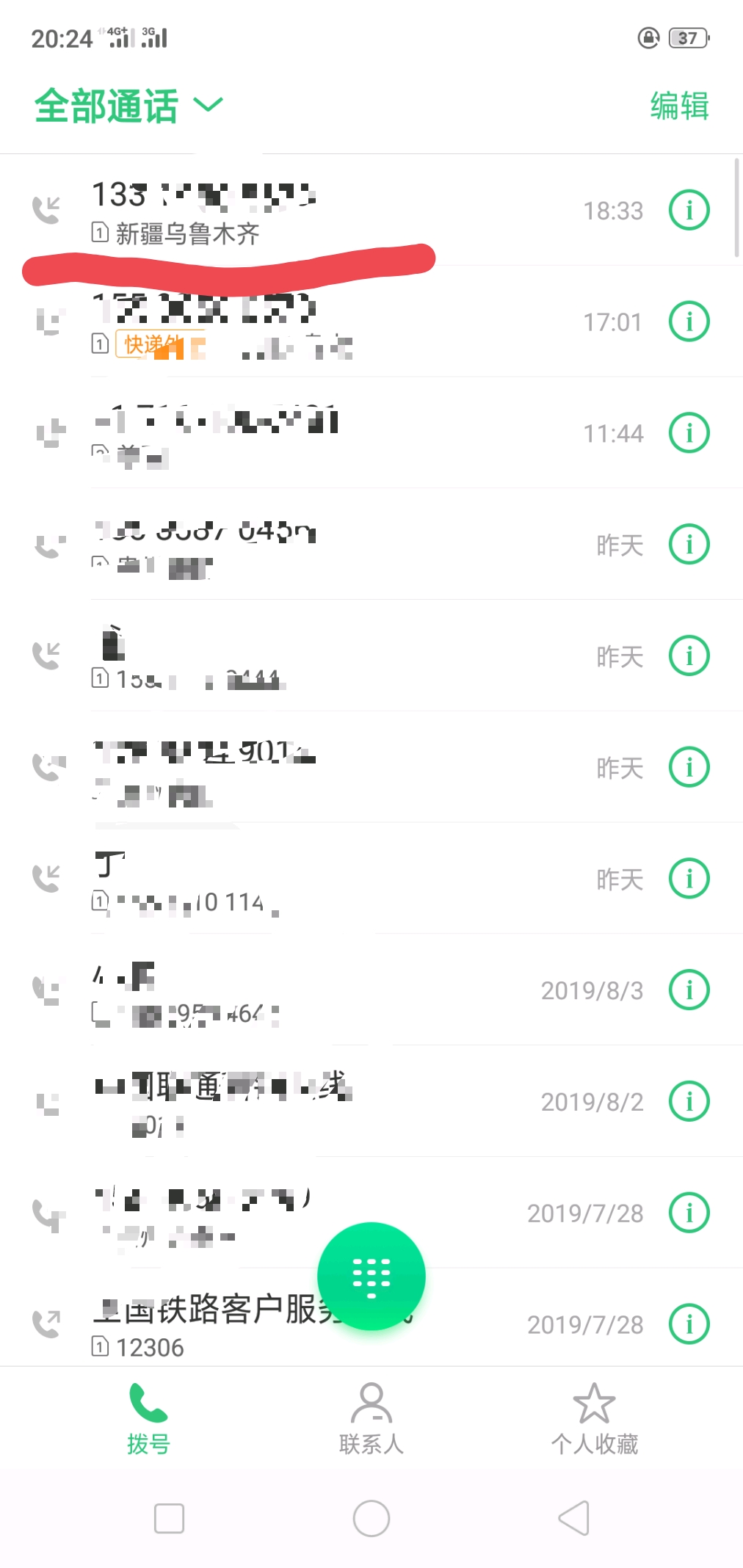View details of the 12306 call
The image size is (743, 1568).
coord(689,1324)
